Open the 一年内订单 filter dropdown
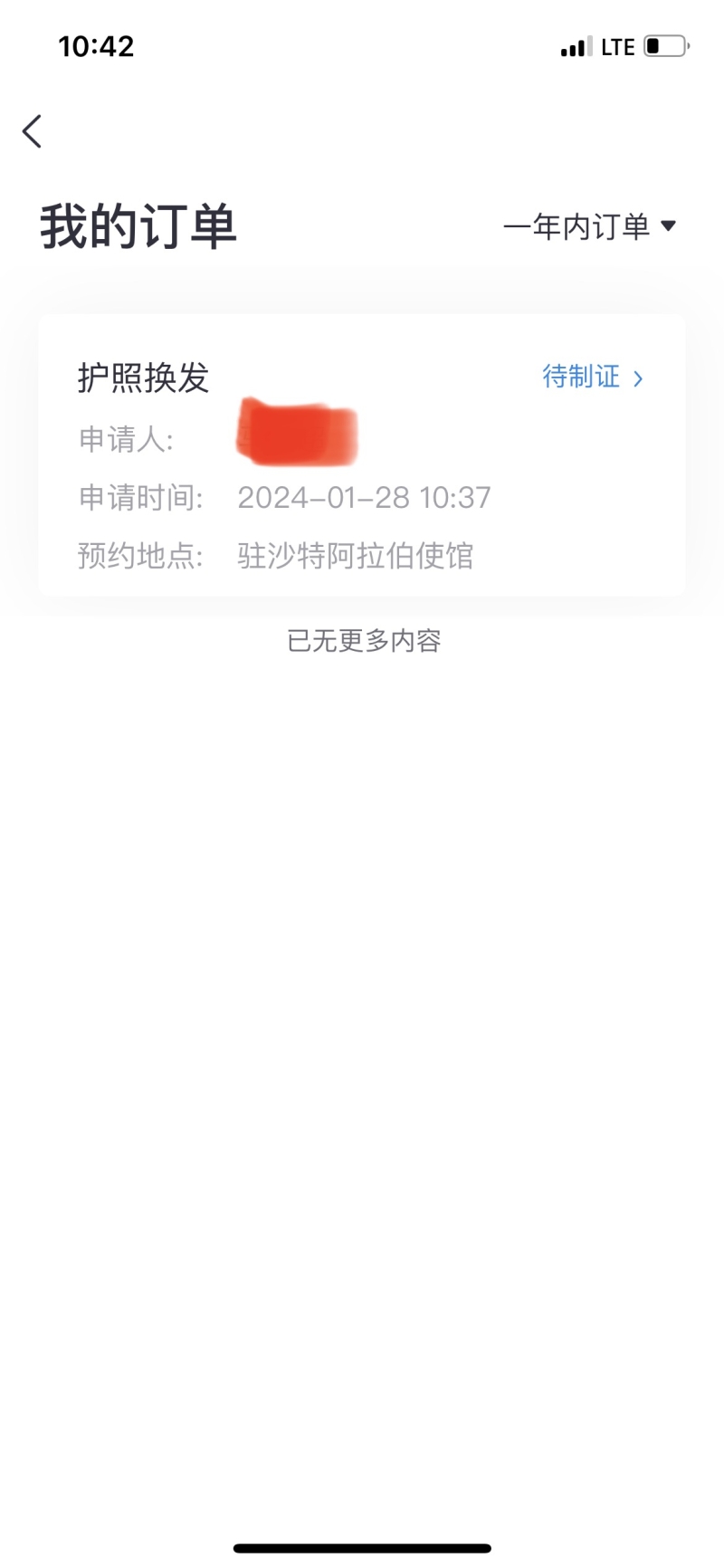 click(589, 226)
